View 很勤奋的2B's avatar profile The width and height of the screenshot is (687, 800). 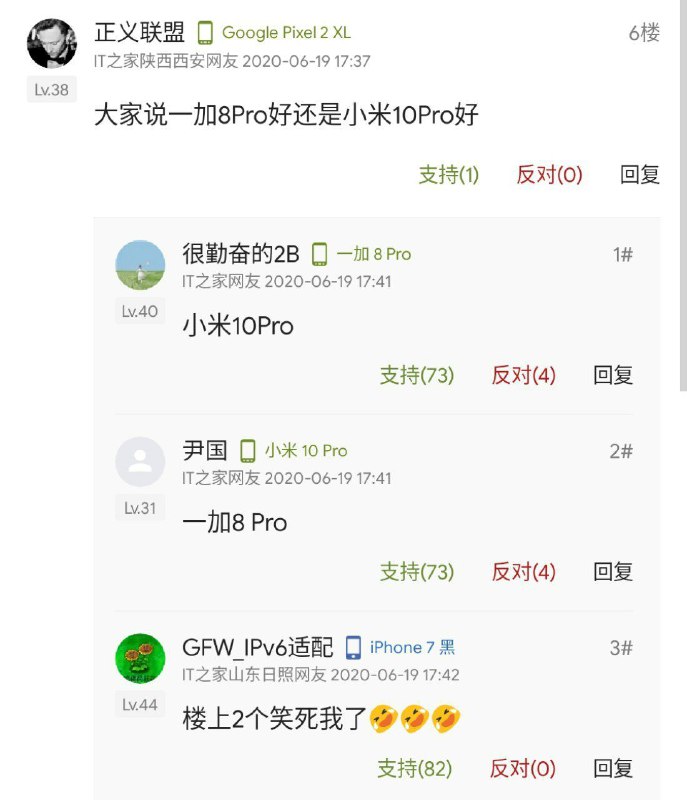coord(140,265)
